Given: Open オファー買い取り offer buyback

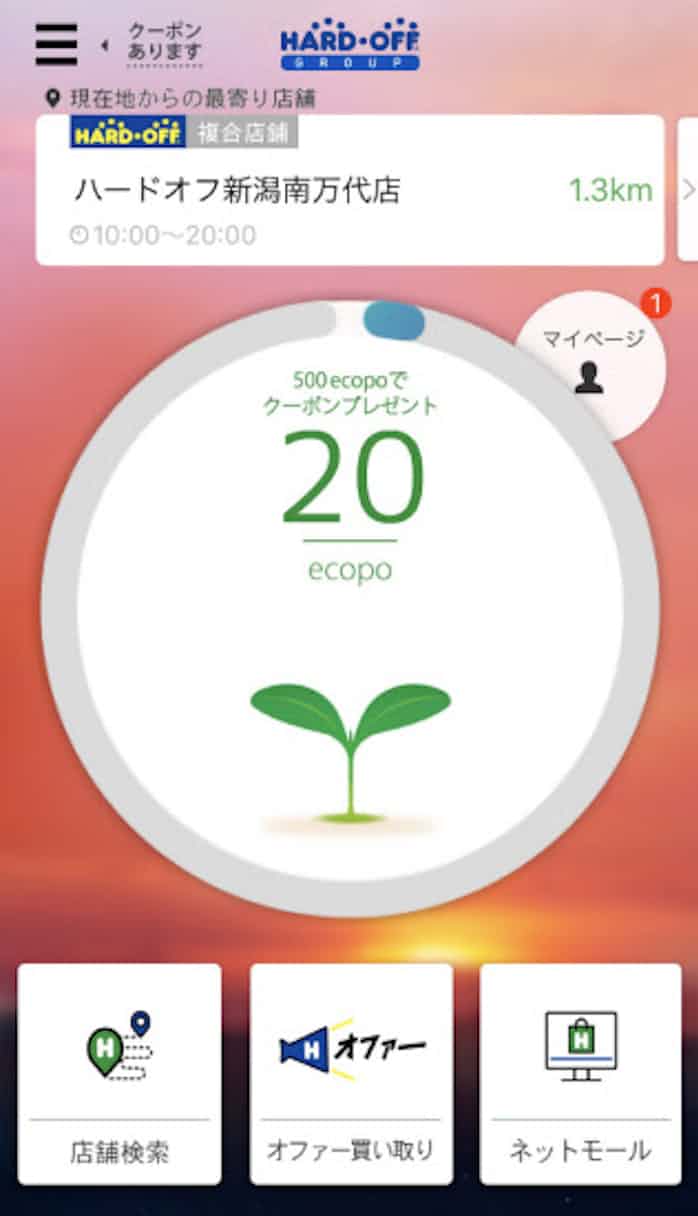Looking at the screenshot, I should pos(351,1073).
